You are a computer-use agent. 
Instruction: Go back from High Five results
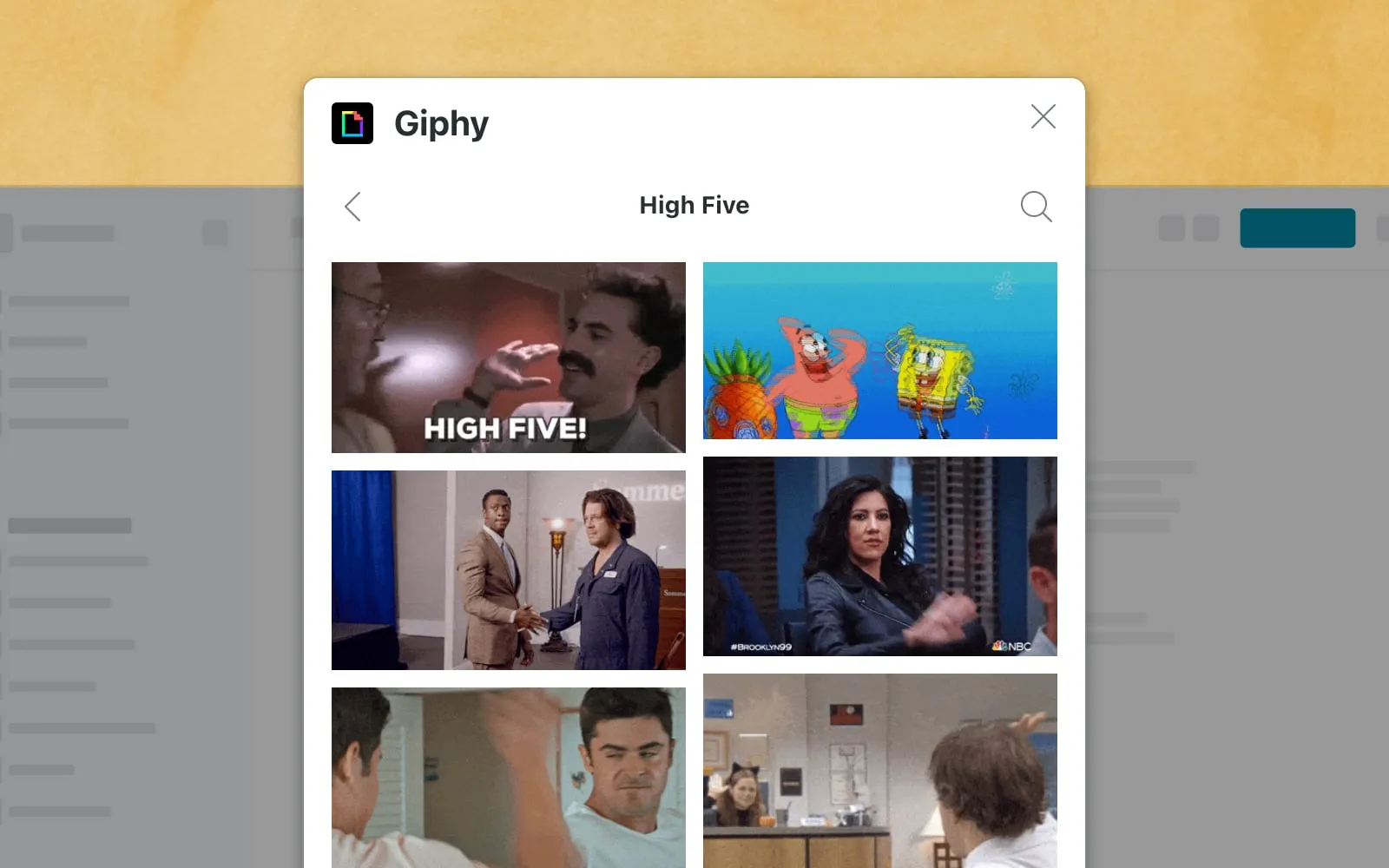tap(352, 207)
